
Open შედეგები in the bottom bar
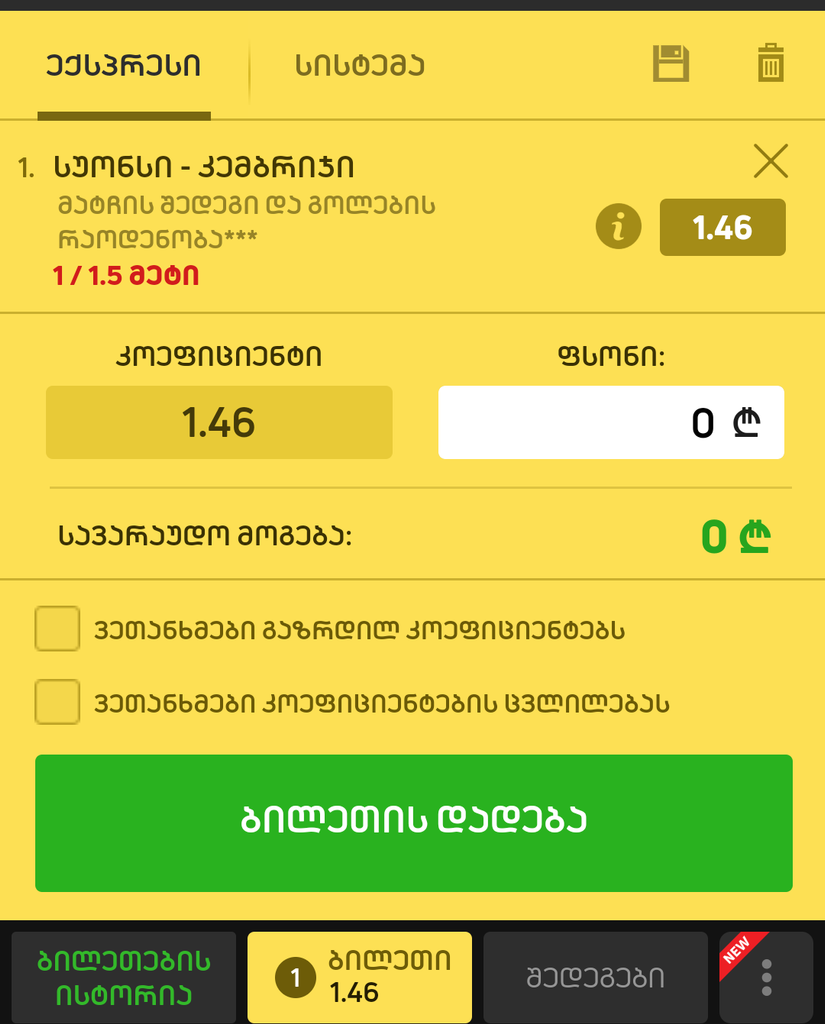point(595,977)
